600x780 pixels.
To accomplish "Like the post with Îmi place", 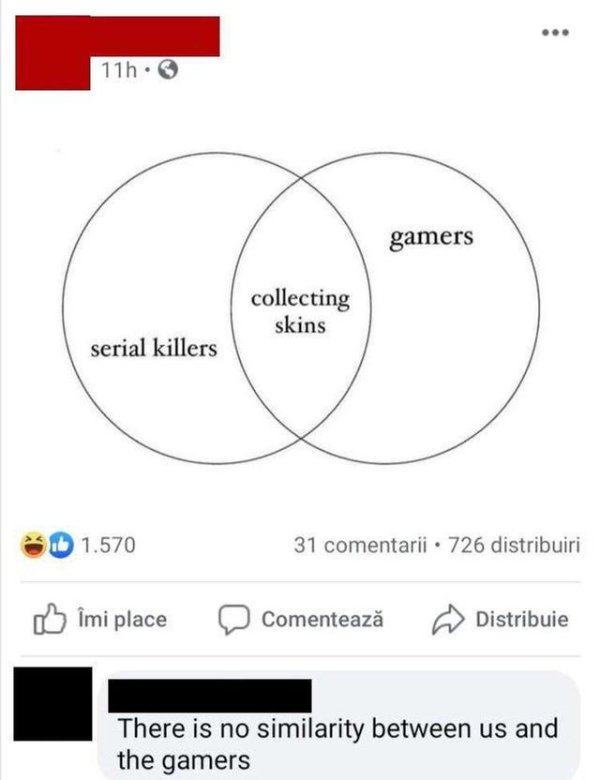I will pos(101,619).
